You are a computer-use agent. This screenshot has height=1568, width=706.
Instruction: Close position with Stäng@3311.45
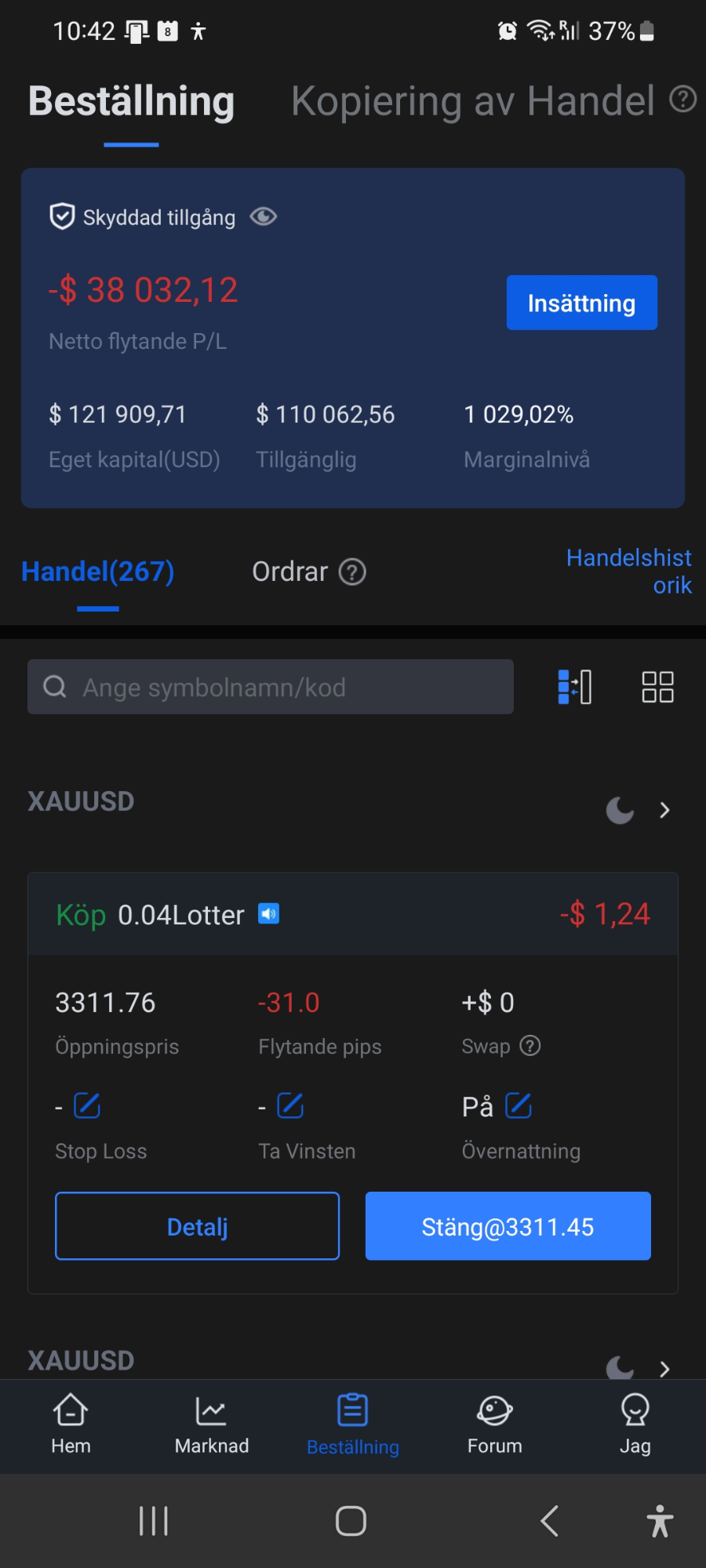[508, 1226]
